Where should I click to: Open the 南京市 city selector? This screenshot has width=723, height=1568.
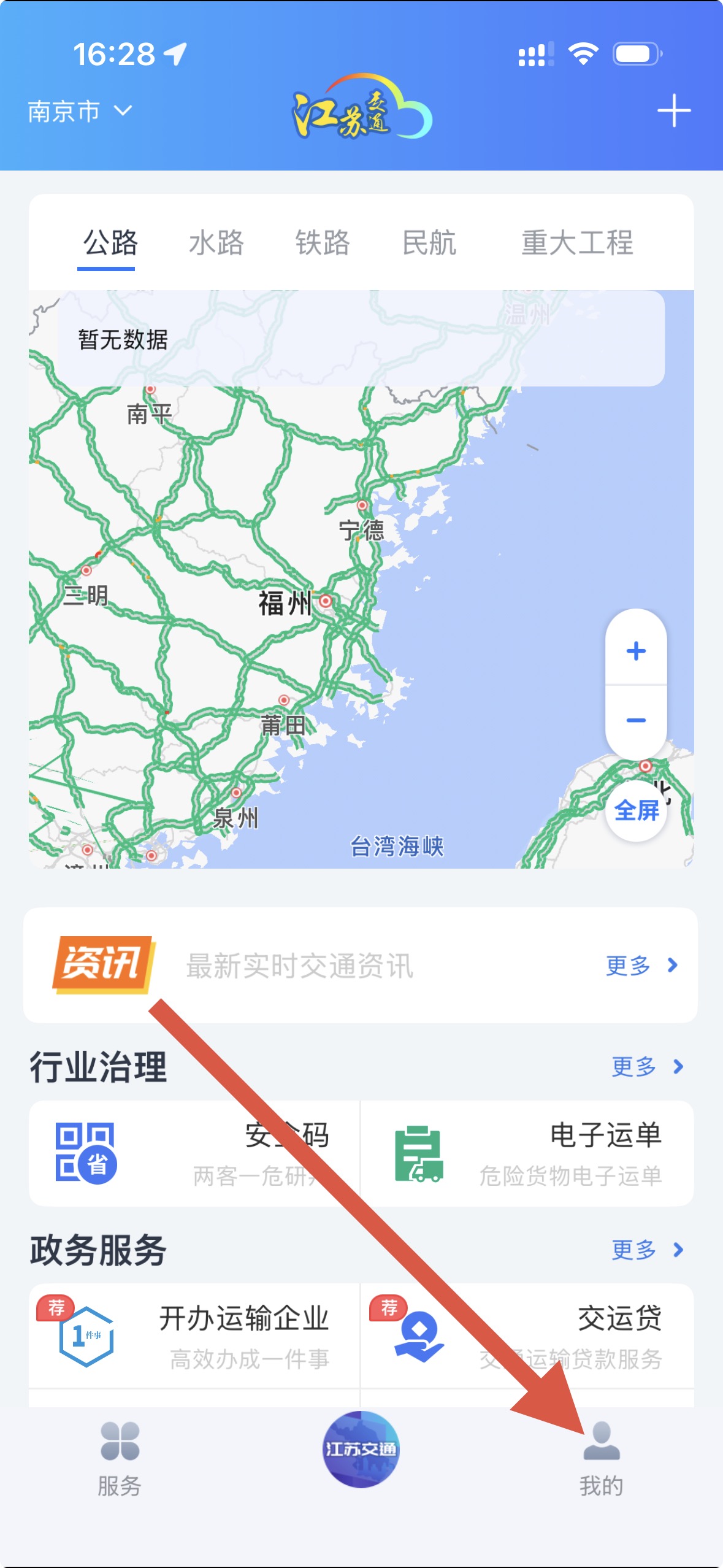[x=80, y=112]
